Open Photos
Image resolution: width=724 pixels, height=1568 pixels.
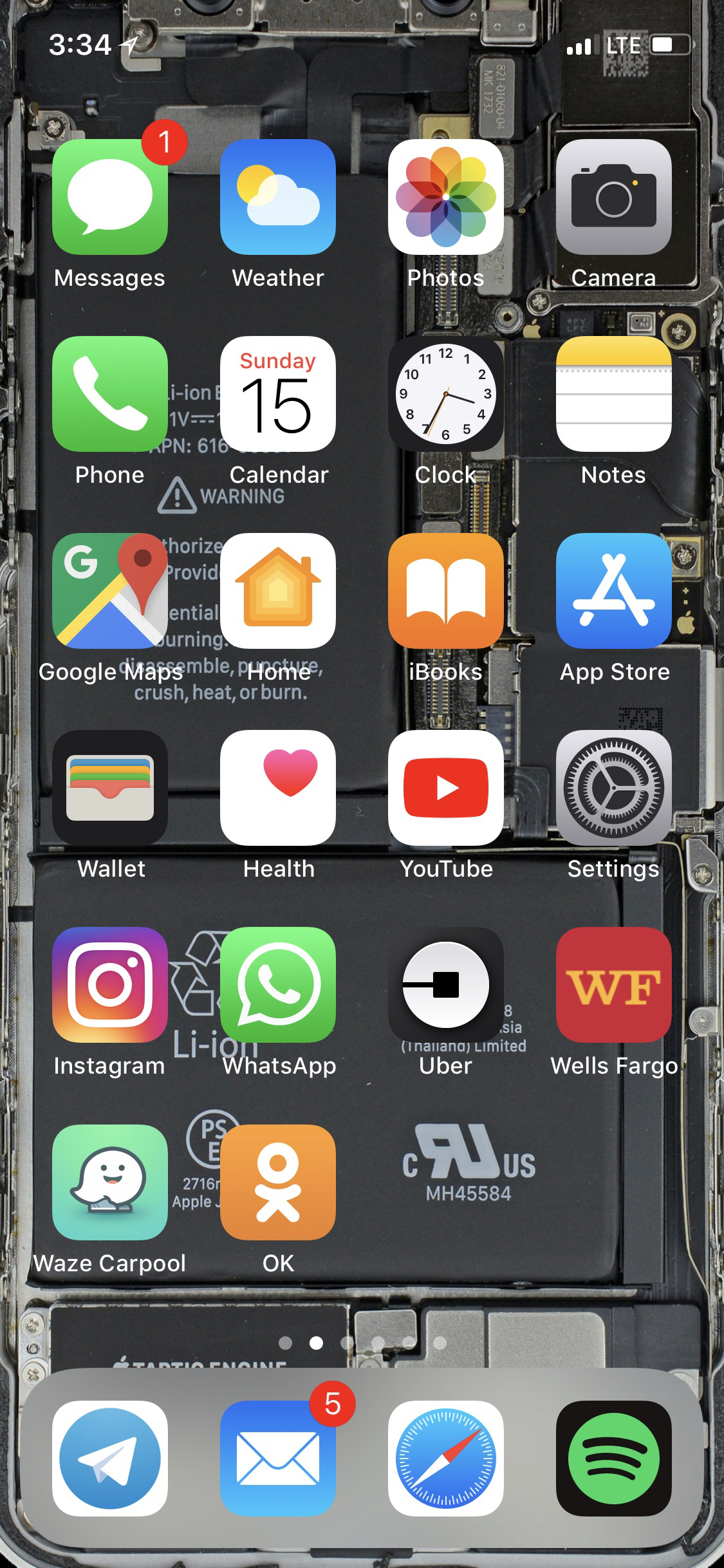coord(446,197)
